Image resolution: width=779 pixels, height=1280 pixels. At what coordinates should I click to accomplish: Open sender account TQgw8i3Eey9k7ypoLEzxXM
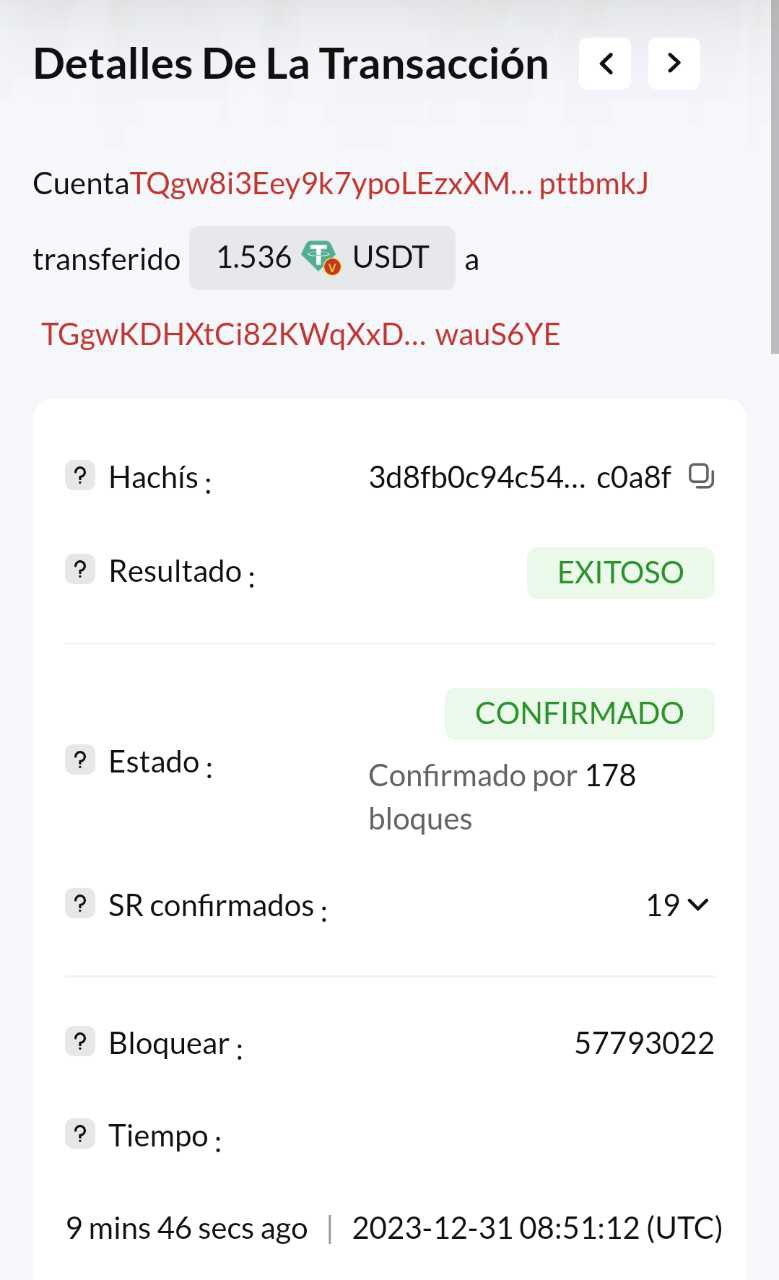tap(389, 184)
